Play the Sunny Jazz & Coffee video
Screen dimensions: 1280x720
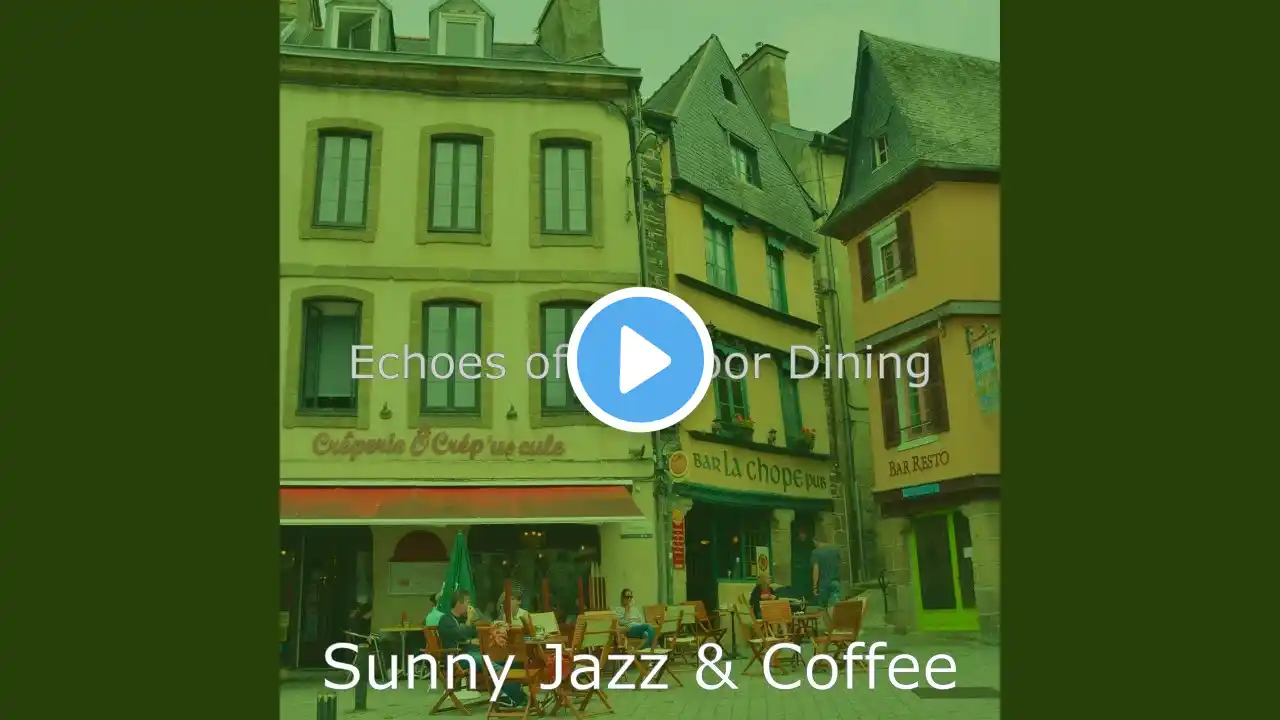[x=640, y=360]
